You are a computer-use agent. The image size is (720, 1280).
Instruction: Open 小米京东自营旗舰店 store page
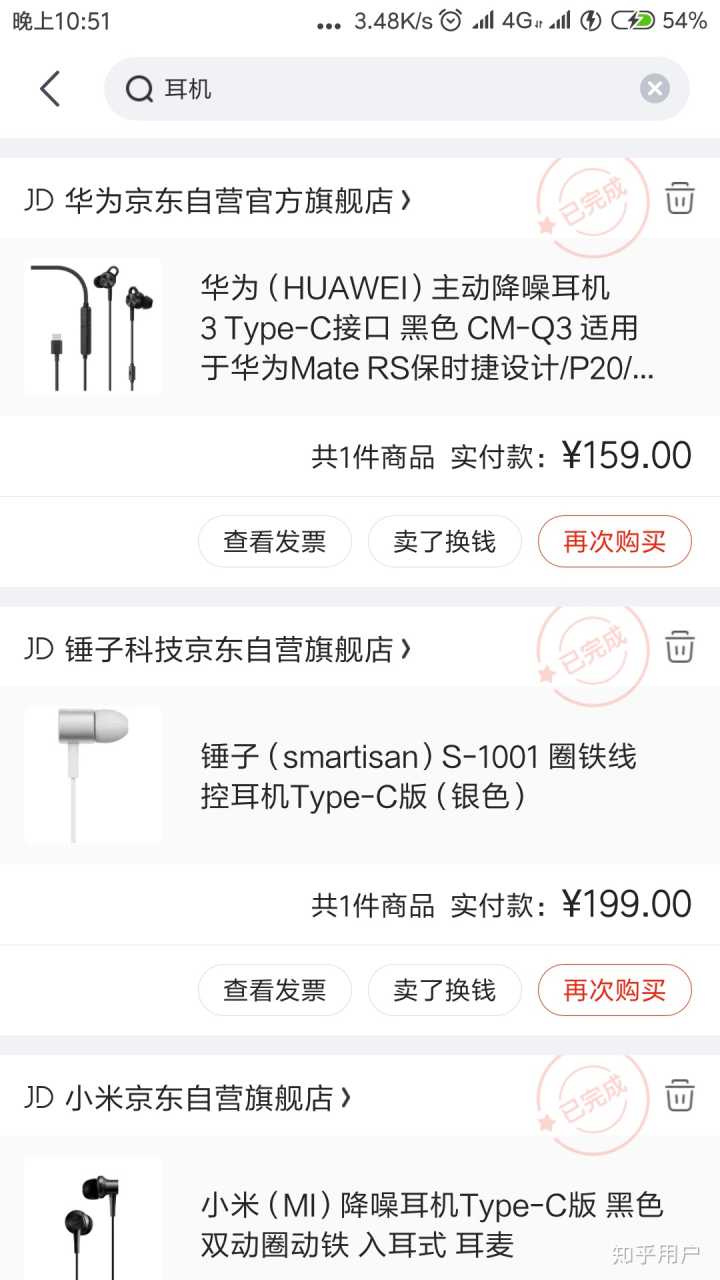pos(200,1098)
